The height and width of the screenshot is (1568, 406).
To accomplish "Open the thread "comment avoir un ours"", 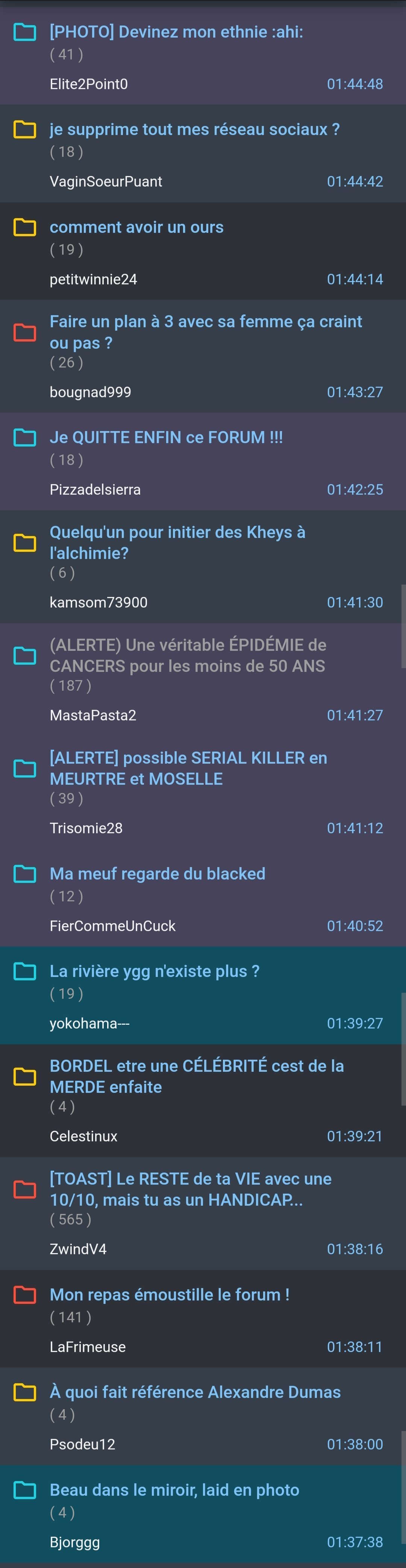I will [136, 227].
